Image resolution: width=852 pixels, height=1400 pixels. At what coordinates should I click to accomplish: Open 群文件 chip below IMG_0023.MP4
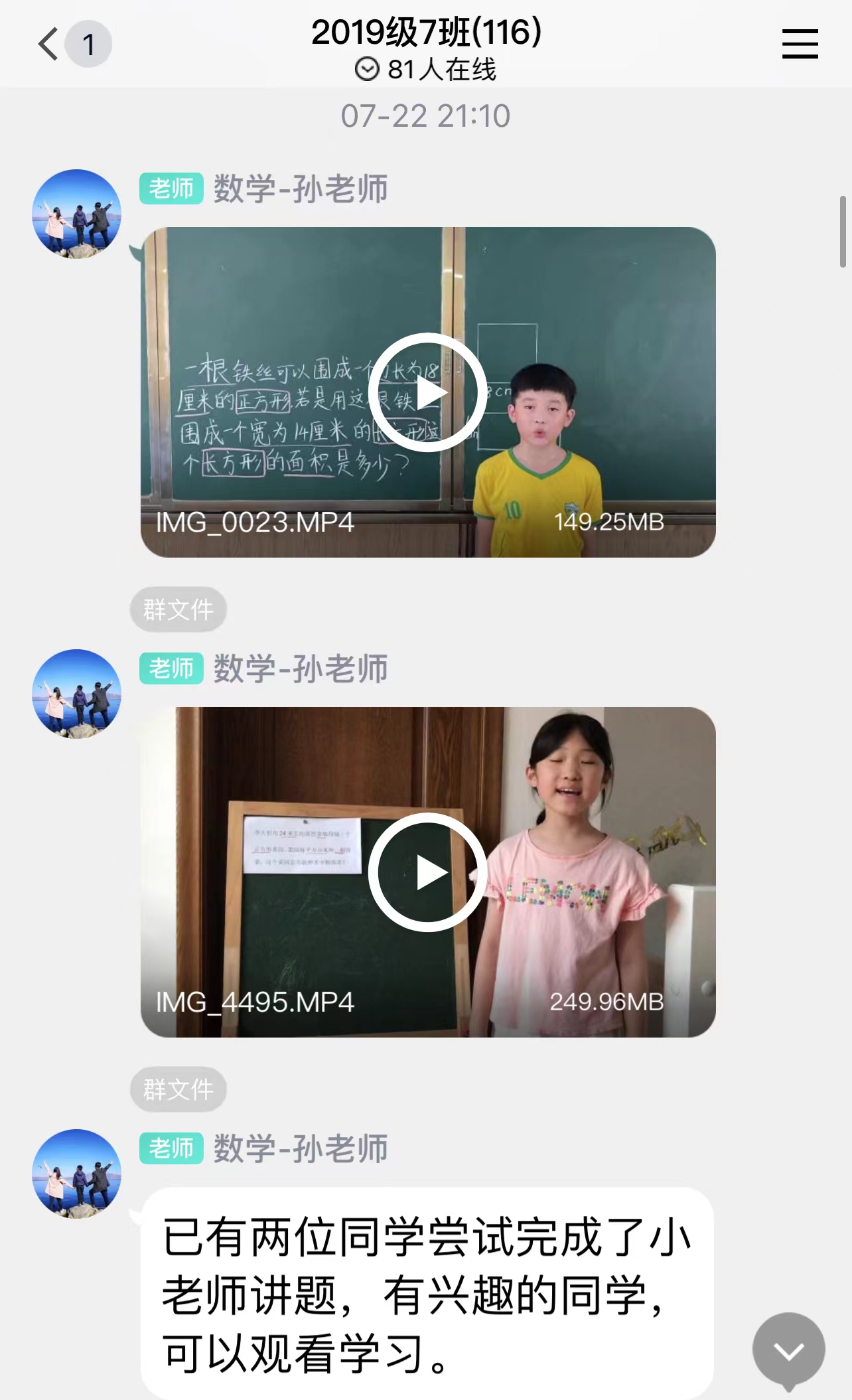coord(178,609)
